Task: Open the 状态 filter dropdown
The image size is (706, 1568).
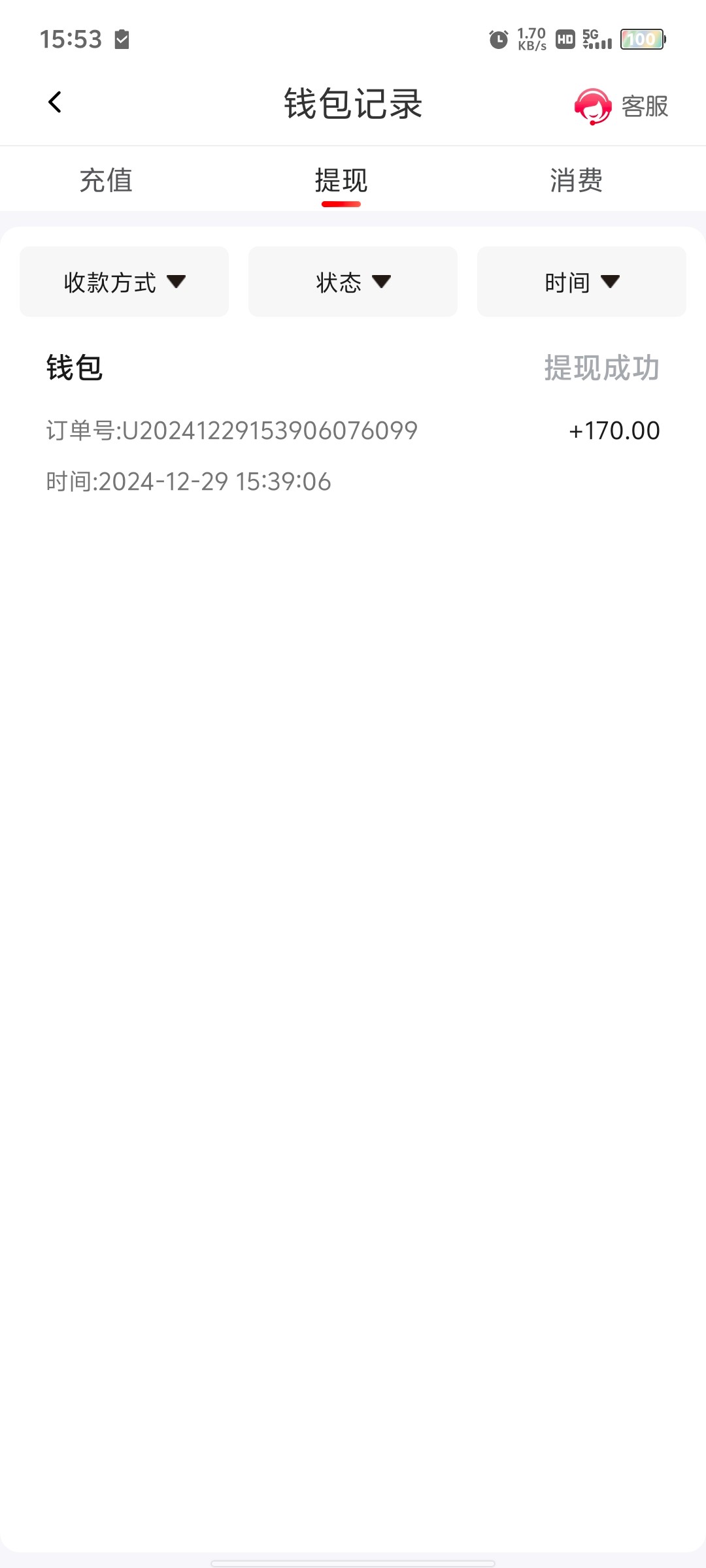Action: [353, 282]
